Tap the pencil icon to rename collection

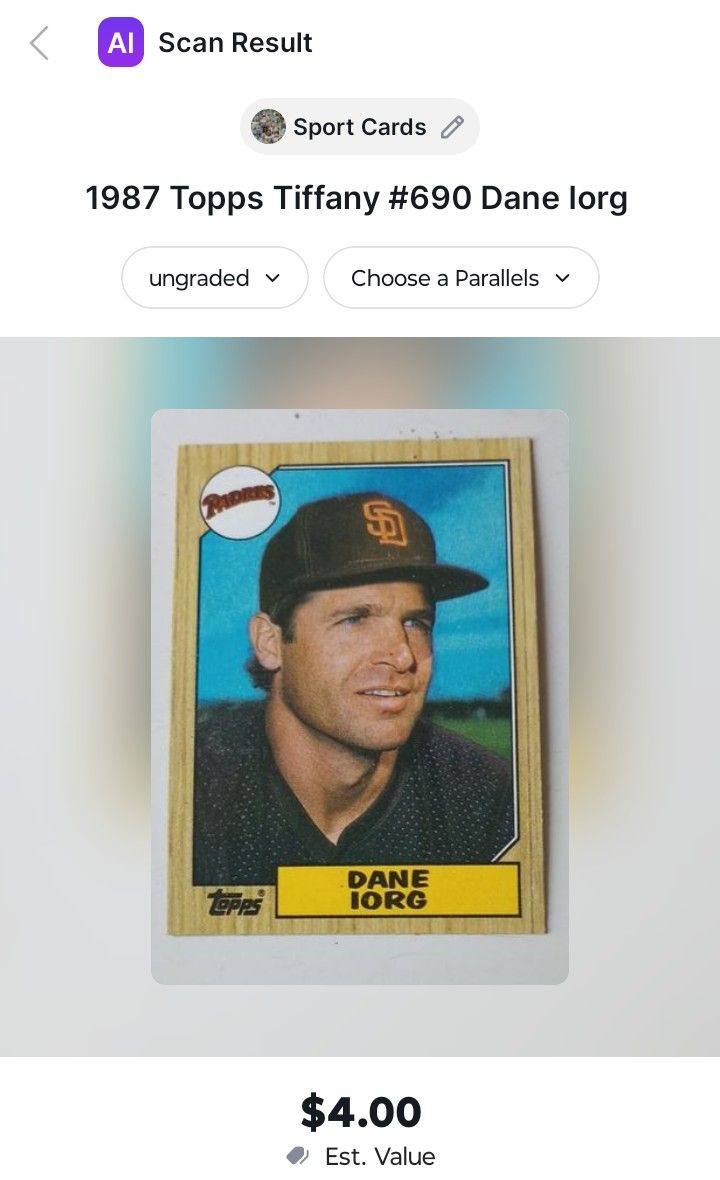(x=452, y=126)
